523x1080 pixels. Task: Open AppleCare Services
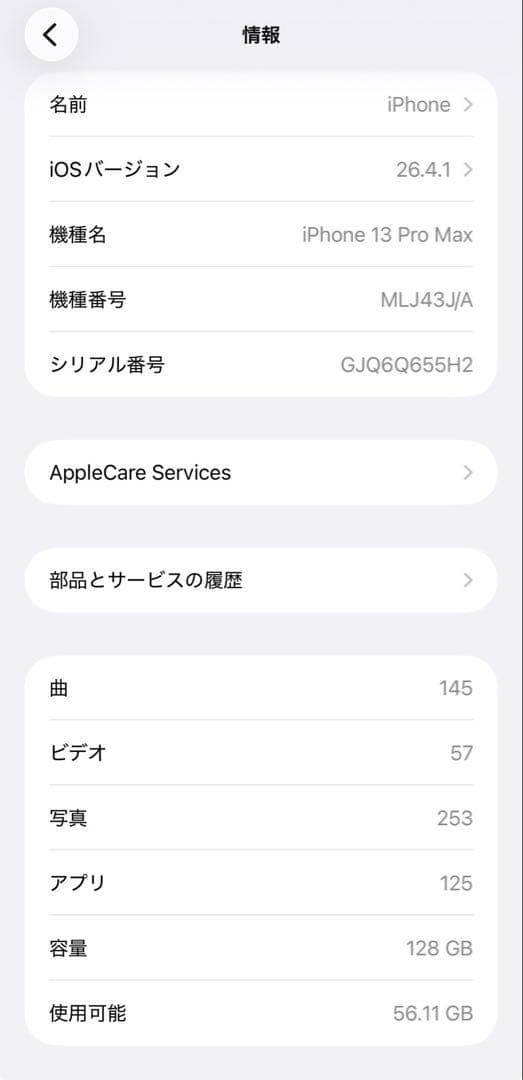(261, 472)
